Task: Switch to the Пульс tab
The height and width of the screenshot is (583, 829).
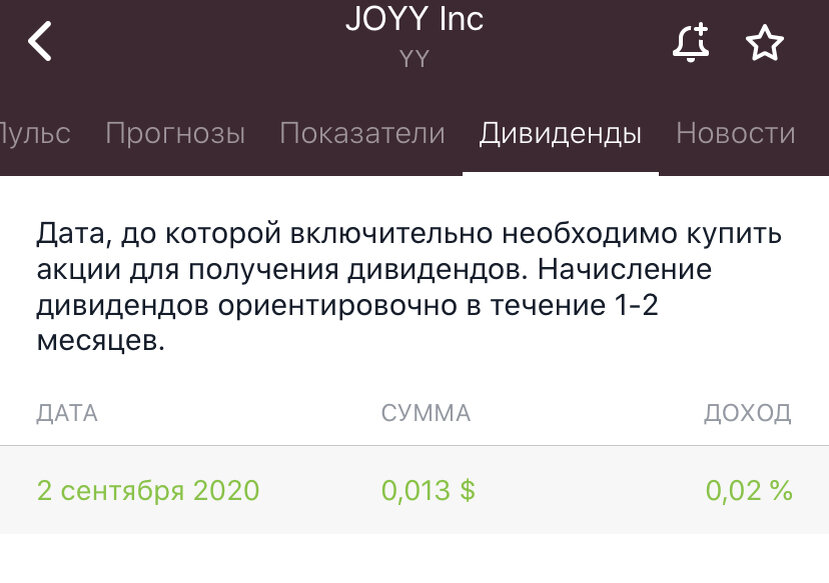Action: (x=35, y=133)
